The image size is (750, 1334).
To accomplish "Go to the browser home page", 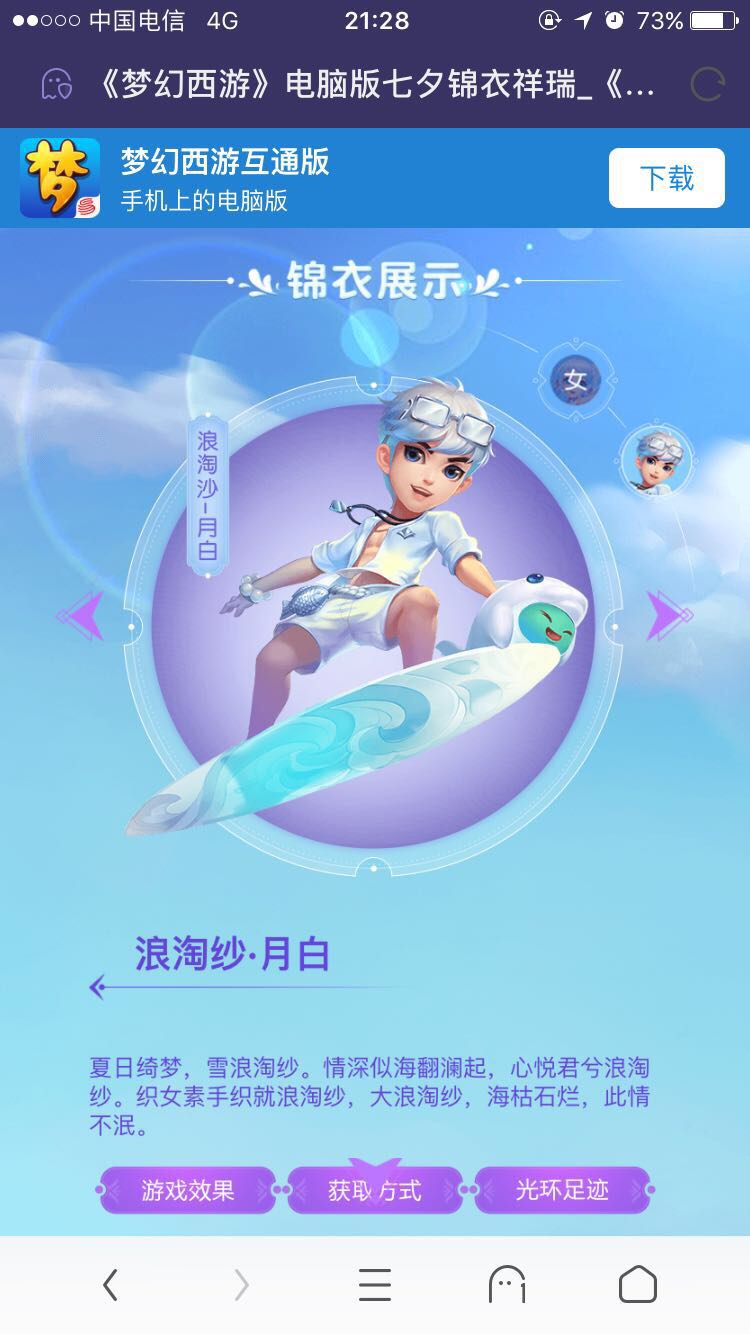I will point(637,1285).
